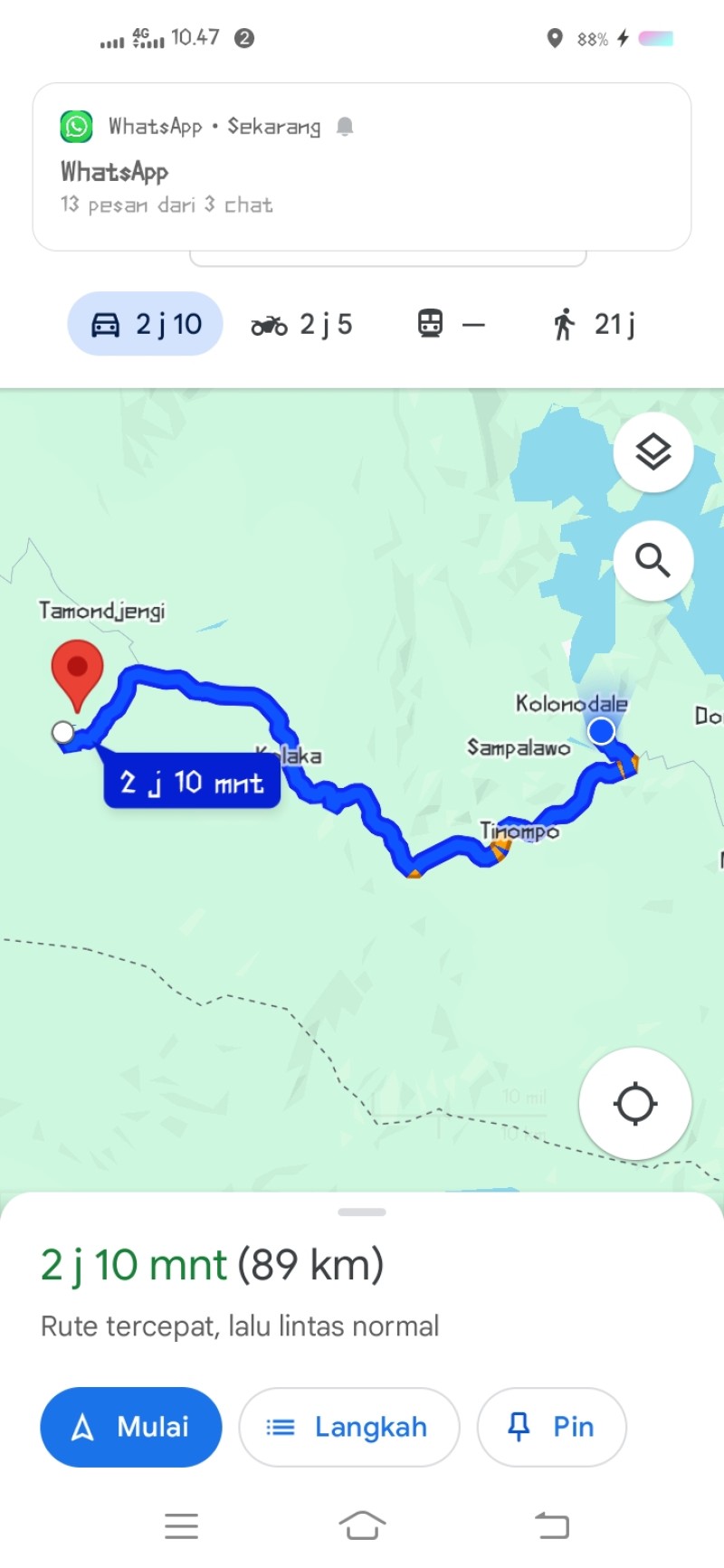This screenshot has width=724, height=1568.
Task: Switch to walking mode 21 j
Action: pyautogui.click(x=594, y=324)
